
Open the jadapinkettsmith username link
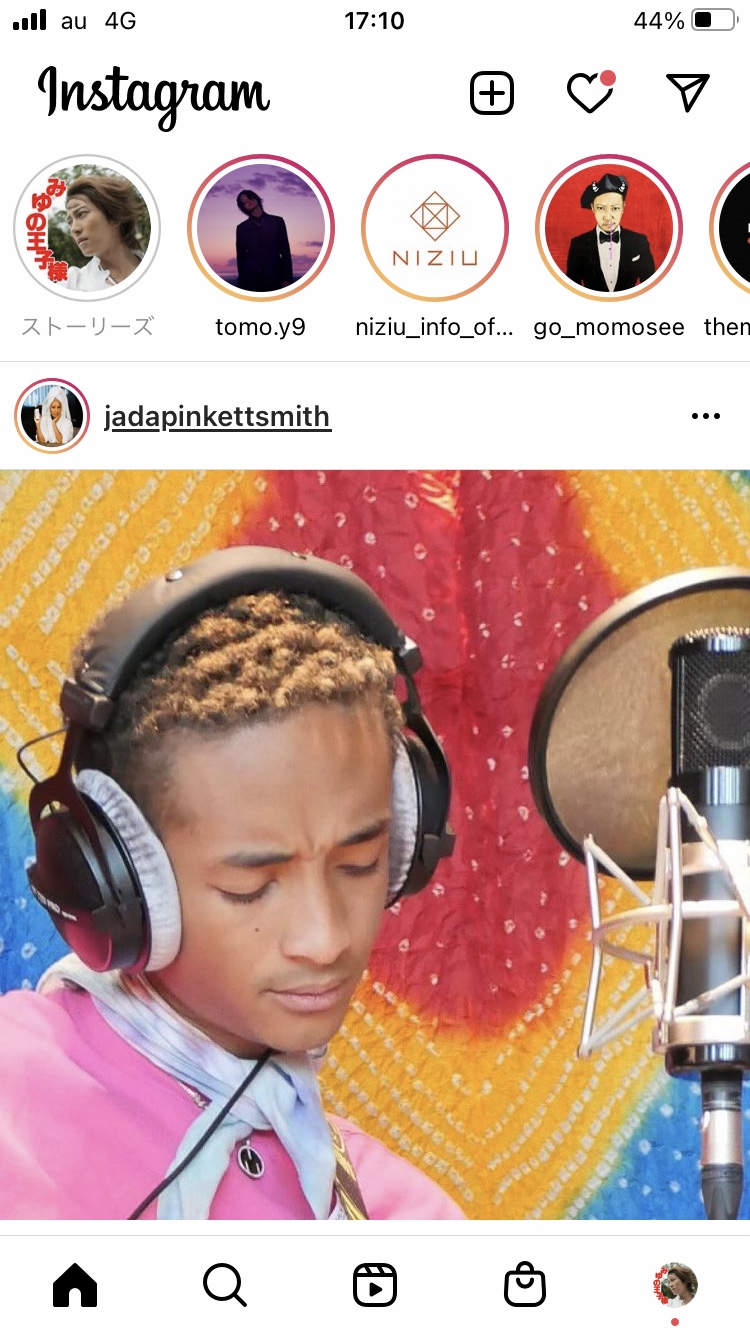click(x=217, y=416)
